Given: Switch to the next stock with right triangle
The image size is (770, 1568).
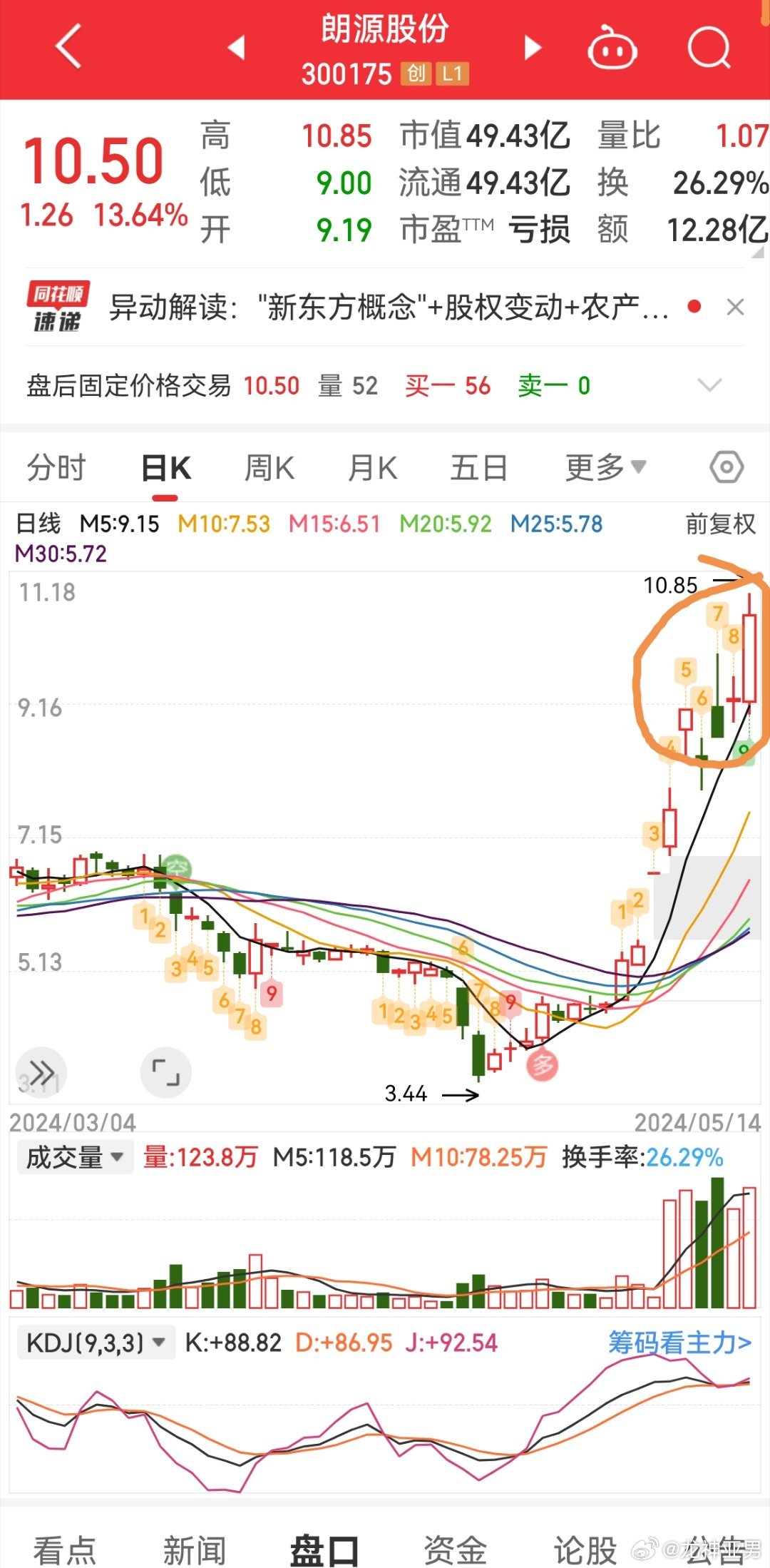Looking at the screenshot, I should point(533,48).
